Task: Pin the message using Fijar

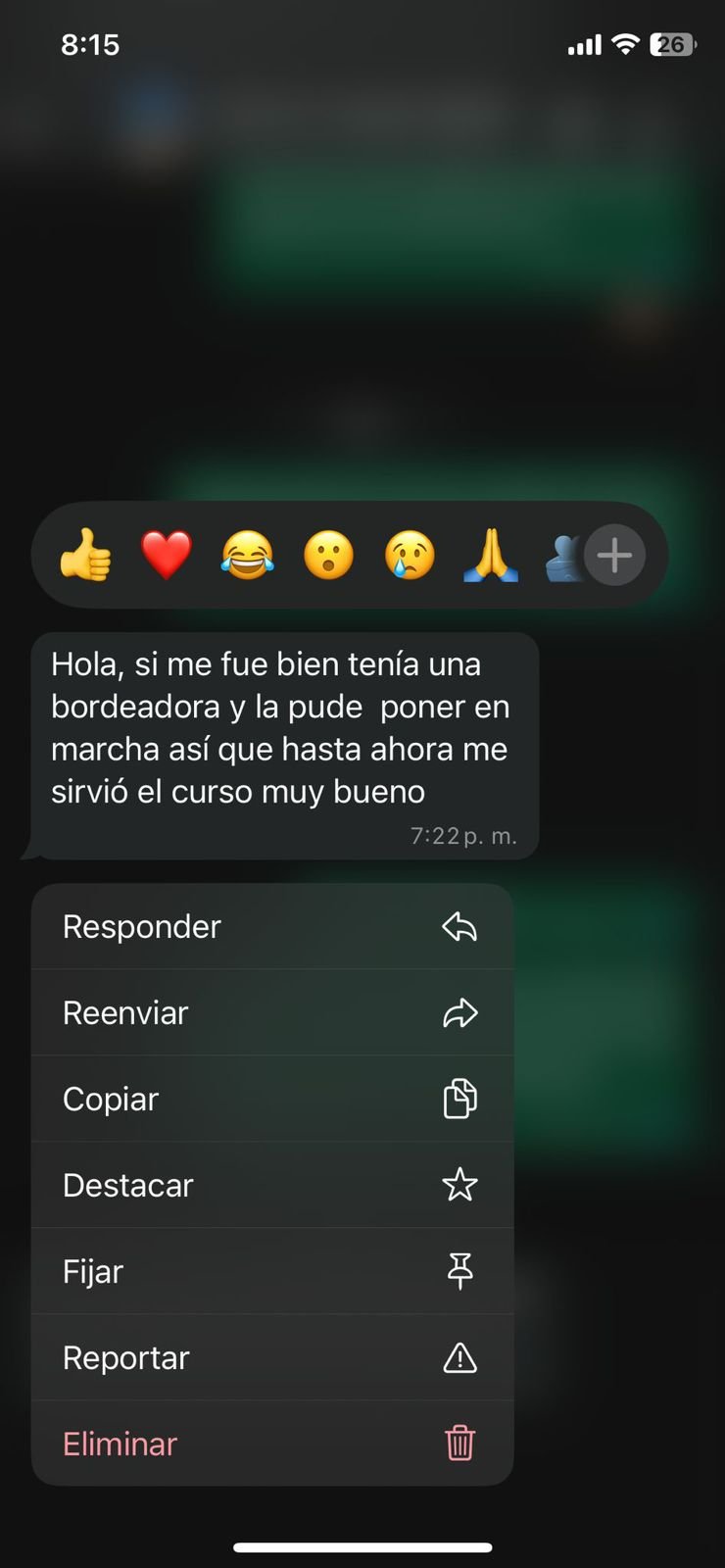Action: click(x=272, y=1271)
